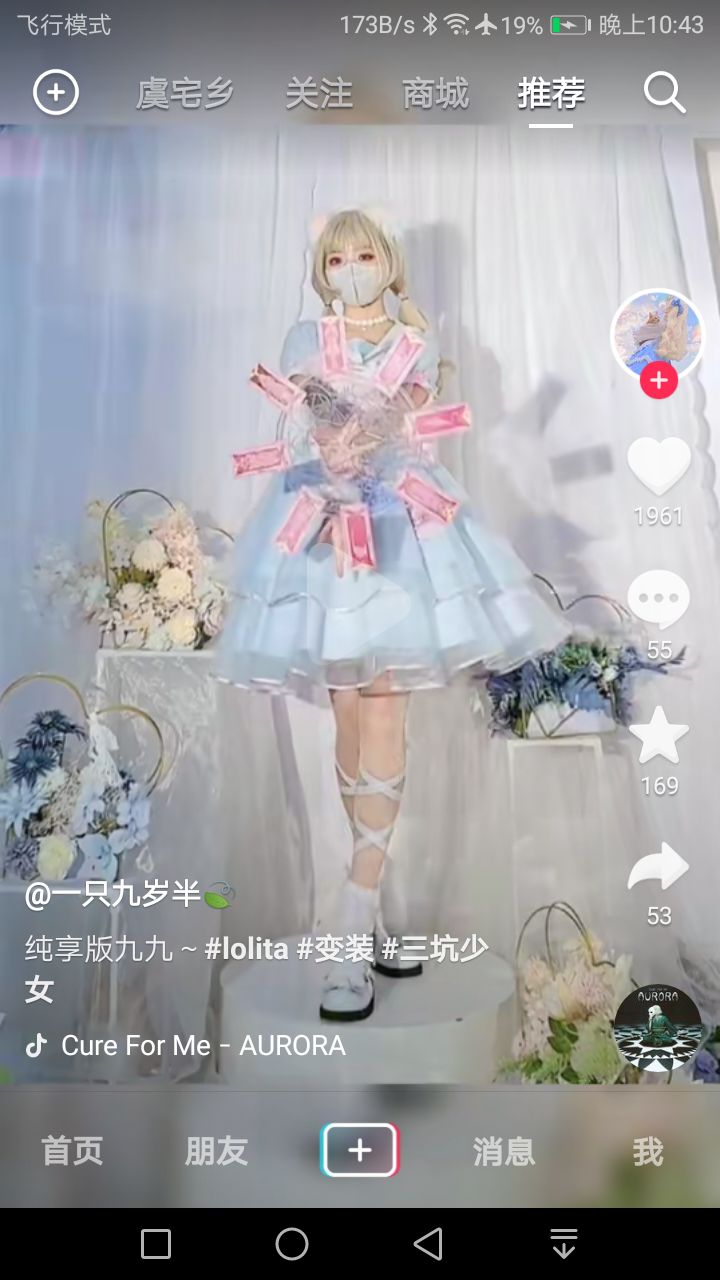Open sound Cure For Me - AURORA

203,1046
